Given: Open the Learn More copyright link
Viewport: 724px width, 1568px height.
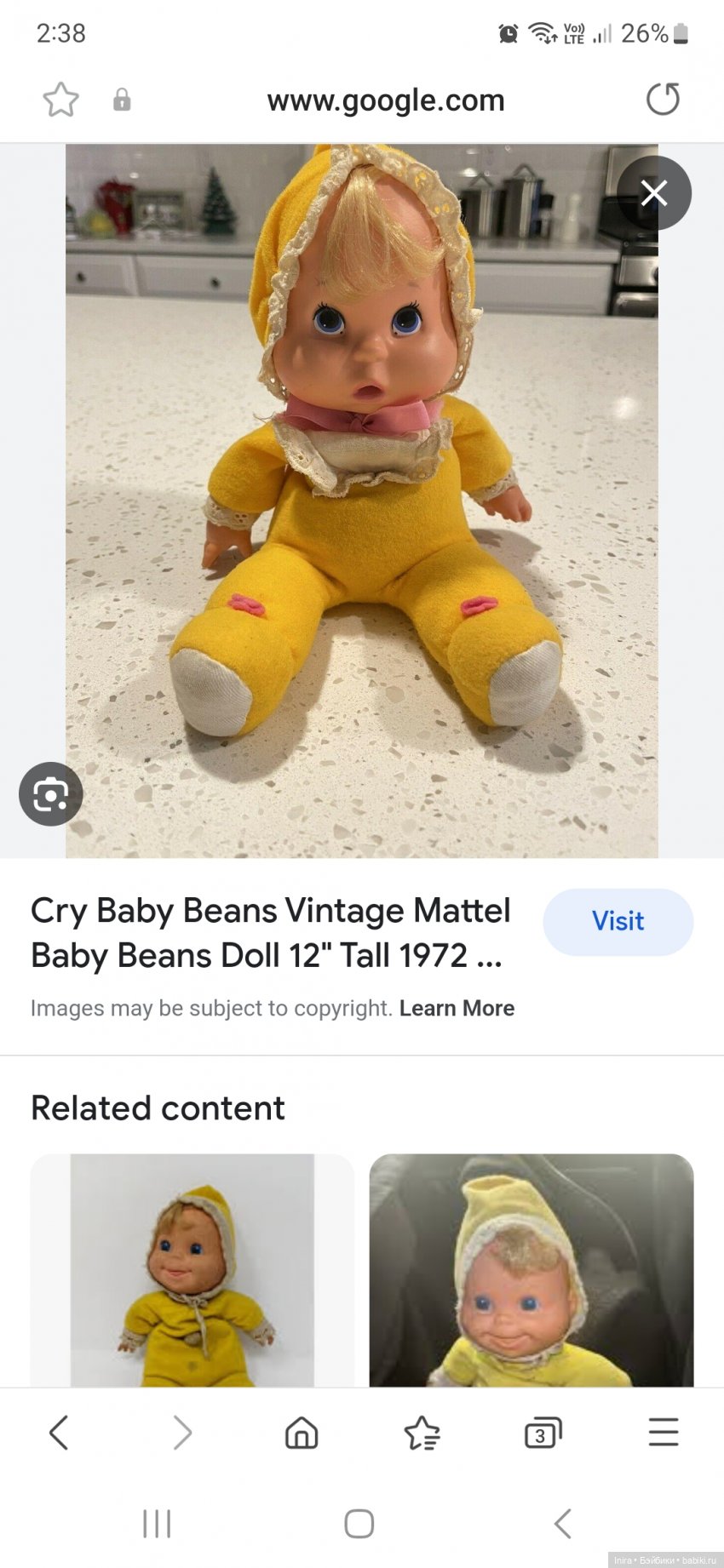Looking at the screenshot, I should (x=457, y=1009).
